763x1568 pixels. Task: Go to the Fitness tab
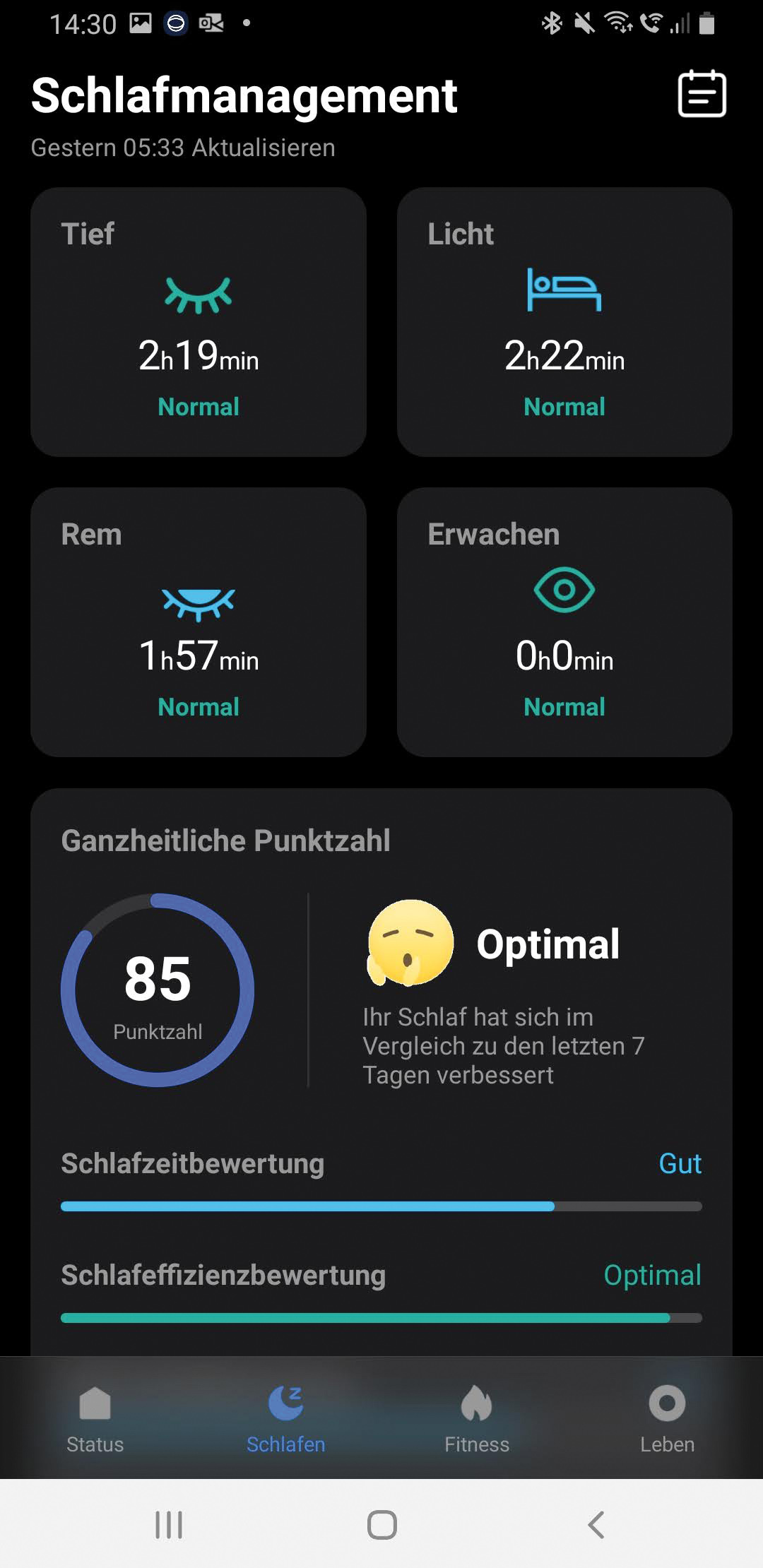[x=477, y=1418]
